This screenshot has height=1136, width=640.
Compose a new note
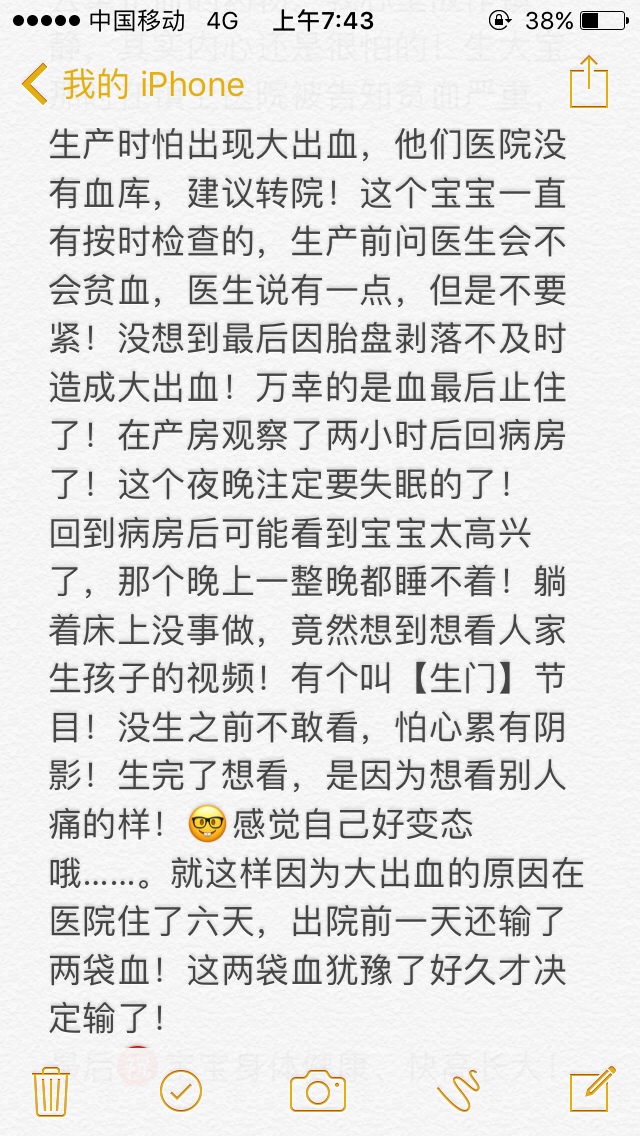coord(590,1090)
